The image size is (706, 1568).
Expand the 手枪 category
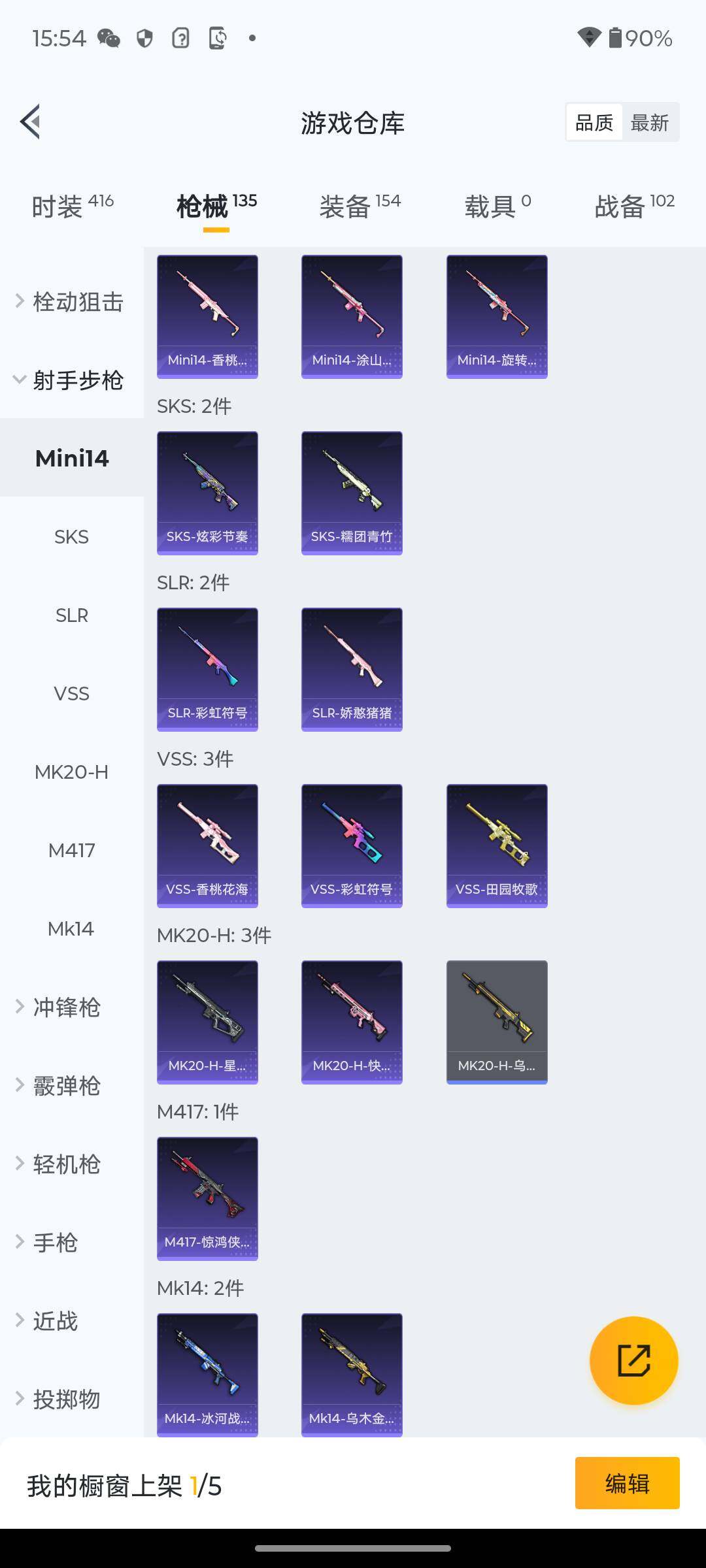coord(56,1243)
